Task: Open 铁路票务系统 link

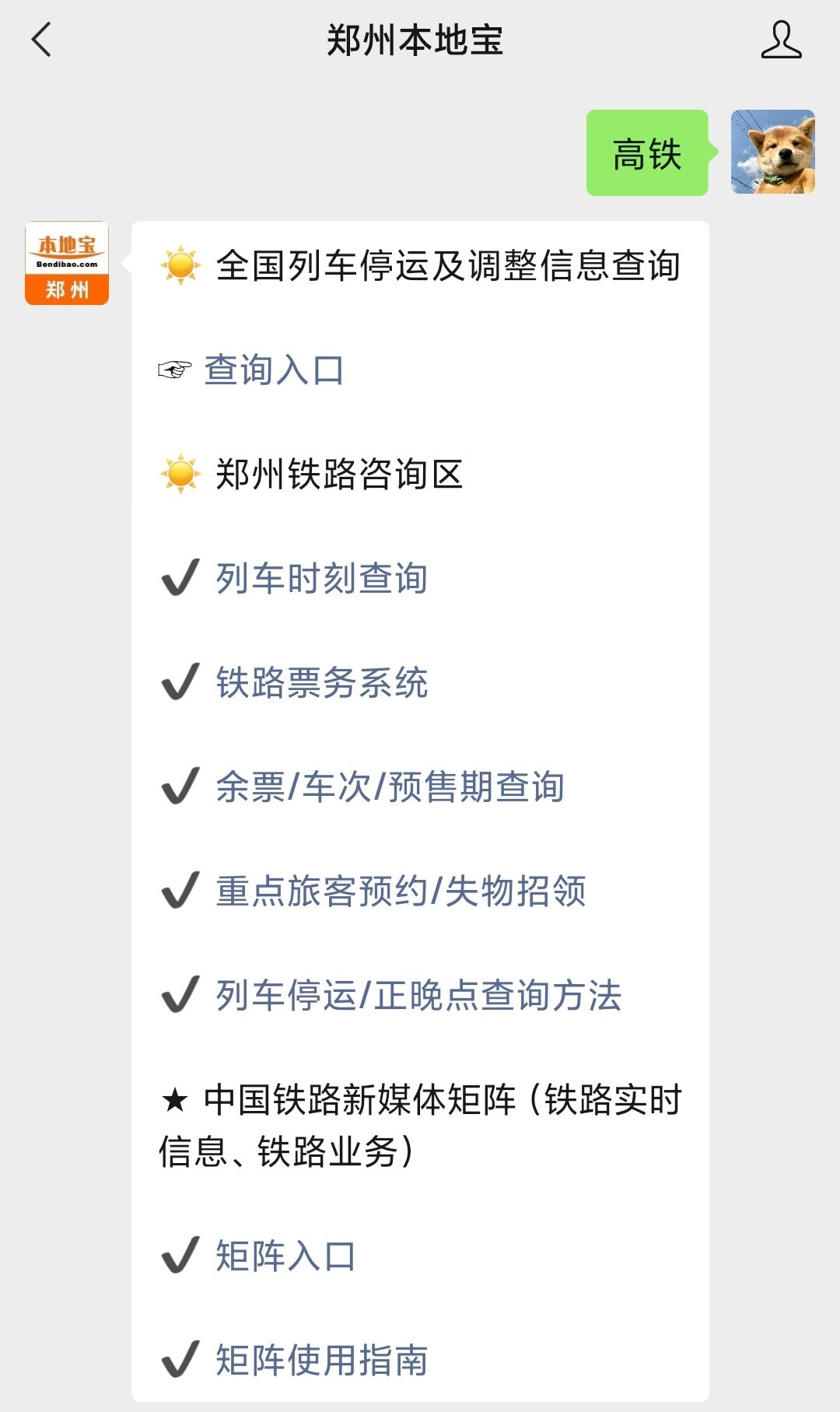Action: coord(322,683)
